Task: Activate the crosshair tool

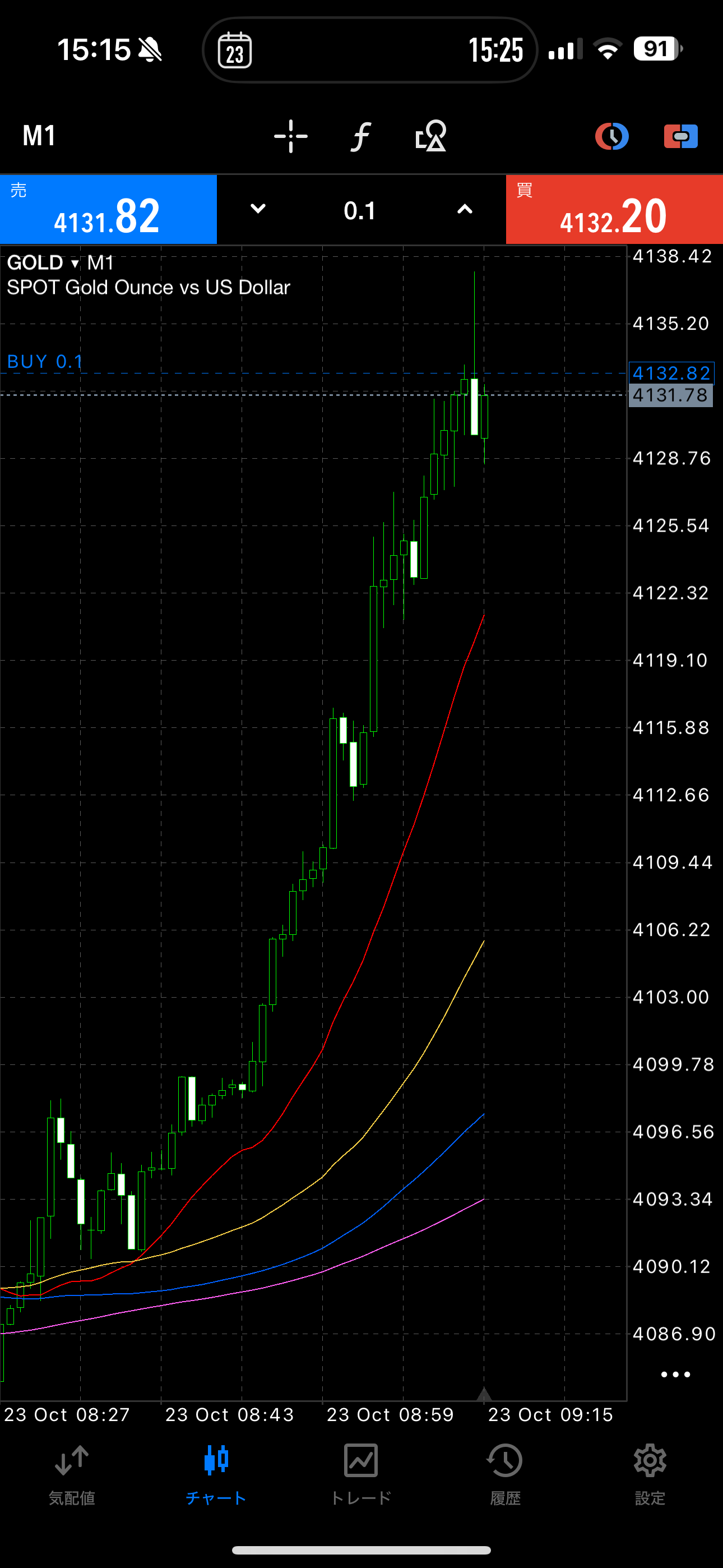Action: [x=290, y=136]
